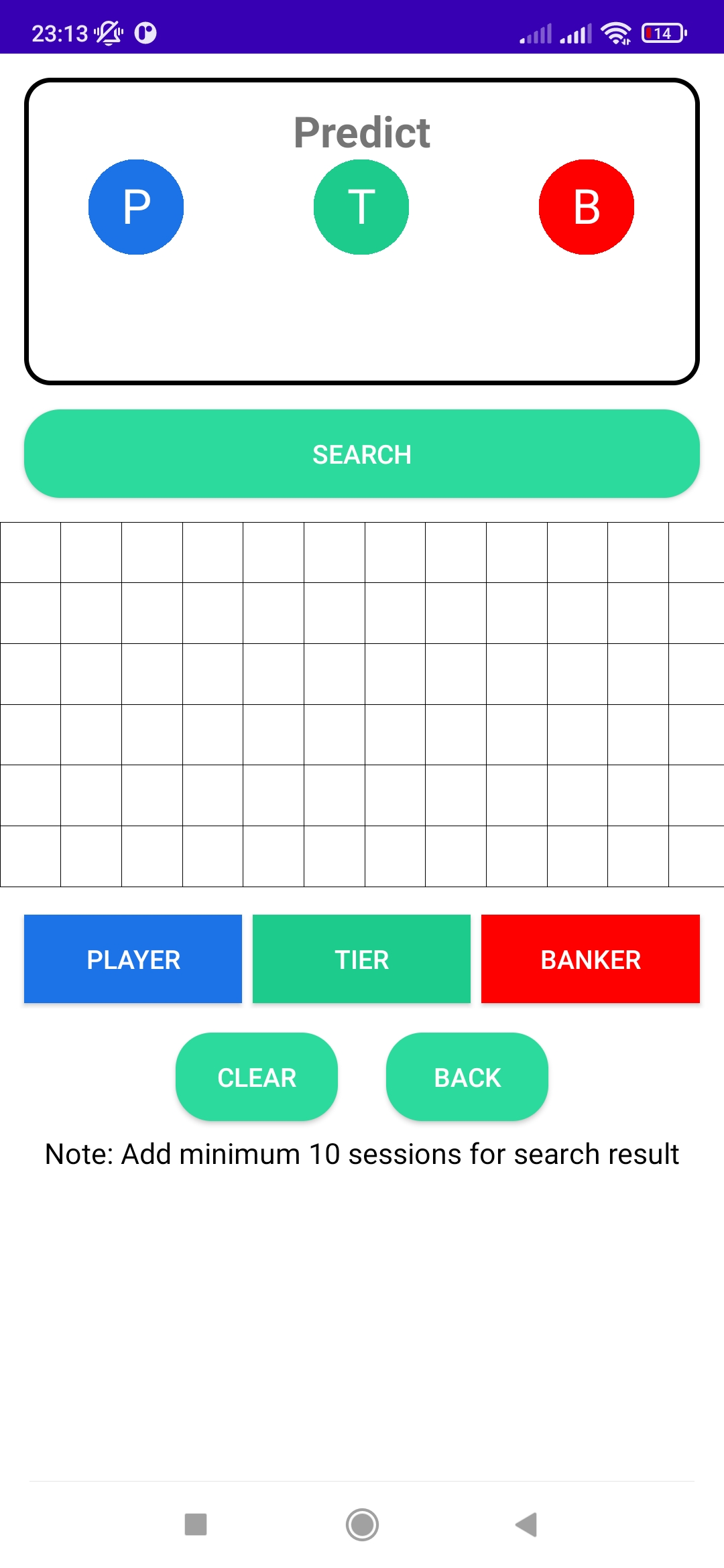Open recent apps from navigation bar
This screenshot has height=1568, width=724.
[196, 1524]
